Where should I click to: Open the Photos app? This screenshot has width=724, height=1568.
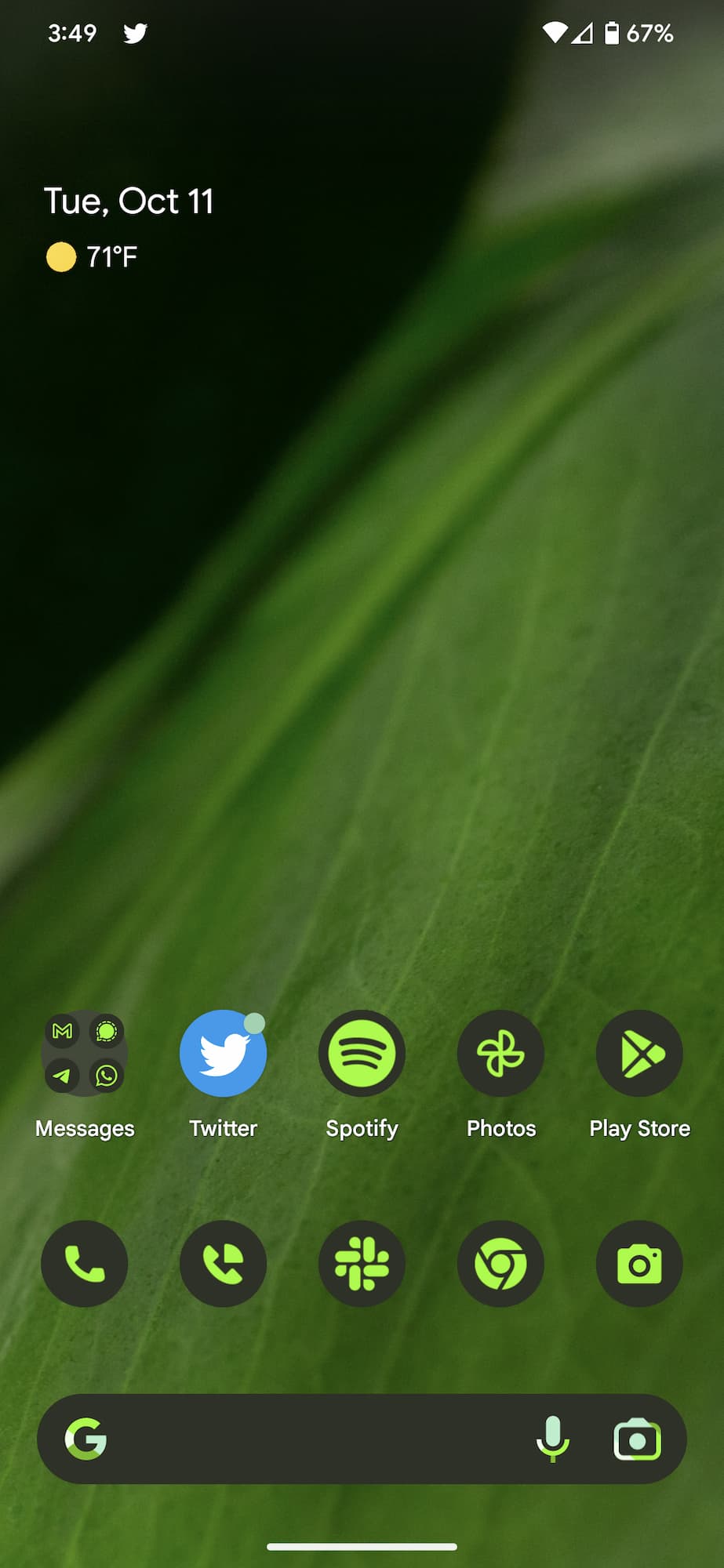pyautogui.click(x=500, y=1053)
